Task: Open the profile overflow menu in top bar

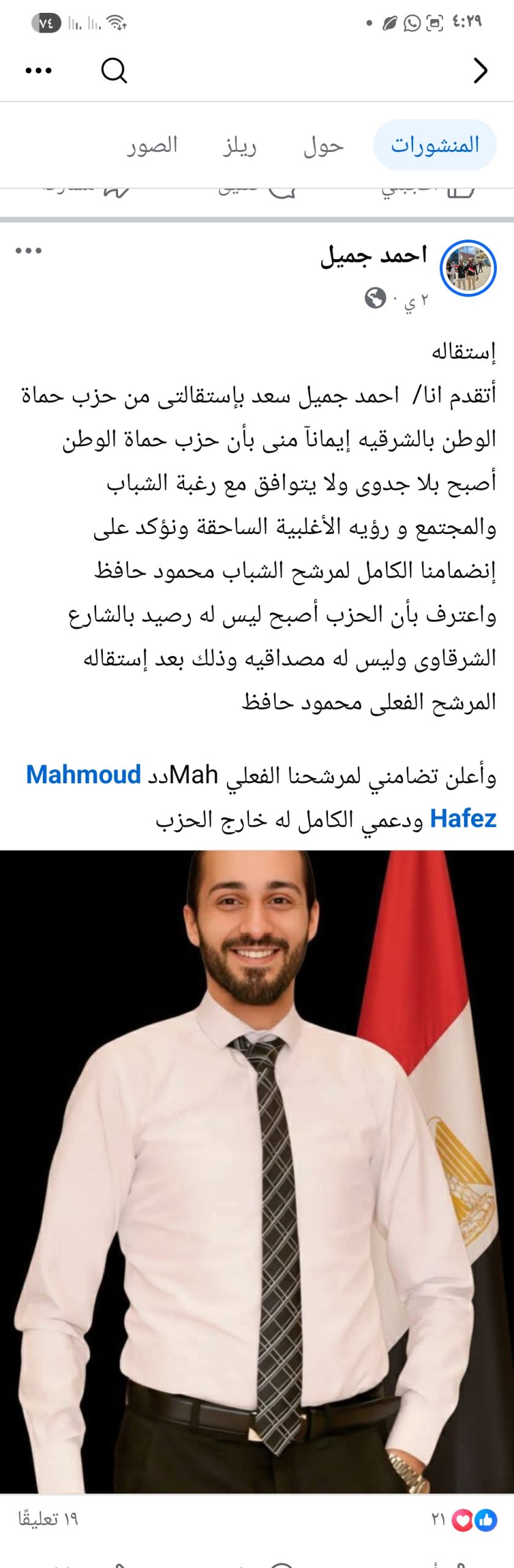Action: (x=38, y=71)
